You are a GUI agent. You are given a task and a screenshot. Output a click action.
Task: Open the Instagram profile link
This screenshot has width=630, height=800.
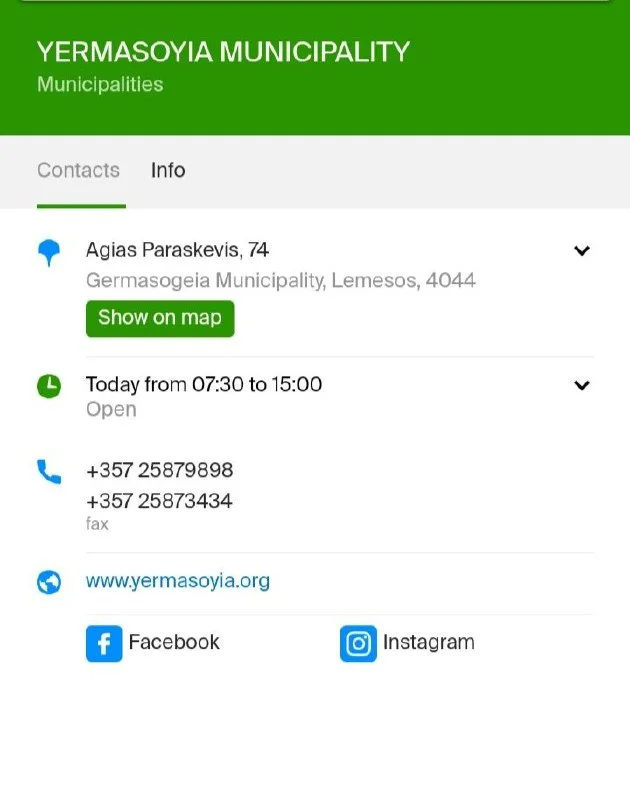tap(408, 643)
